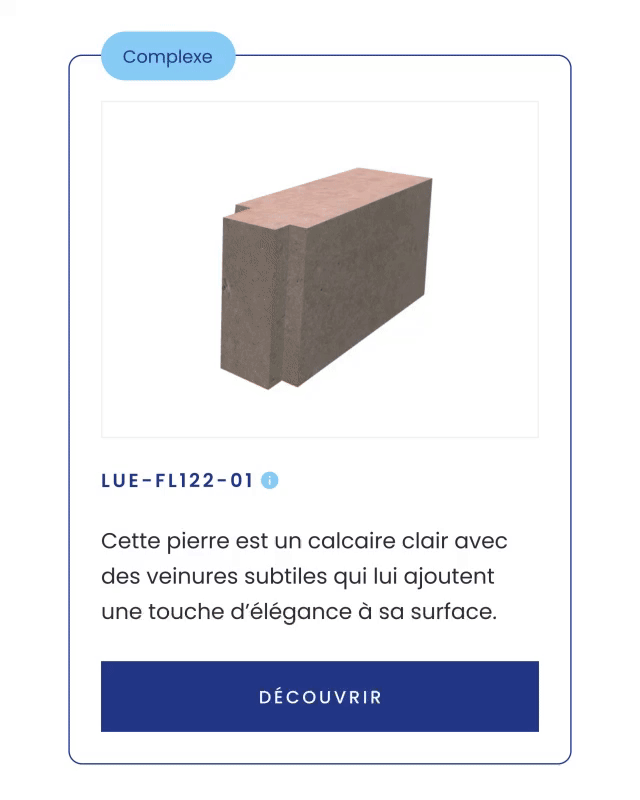
Task: Tap the Découvrir button
Action: pyautogui.click(x=320, y=696)
